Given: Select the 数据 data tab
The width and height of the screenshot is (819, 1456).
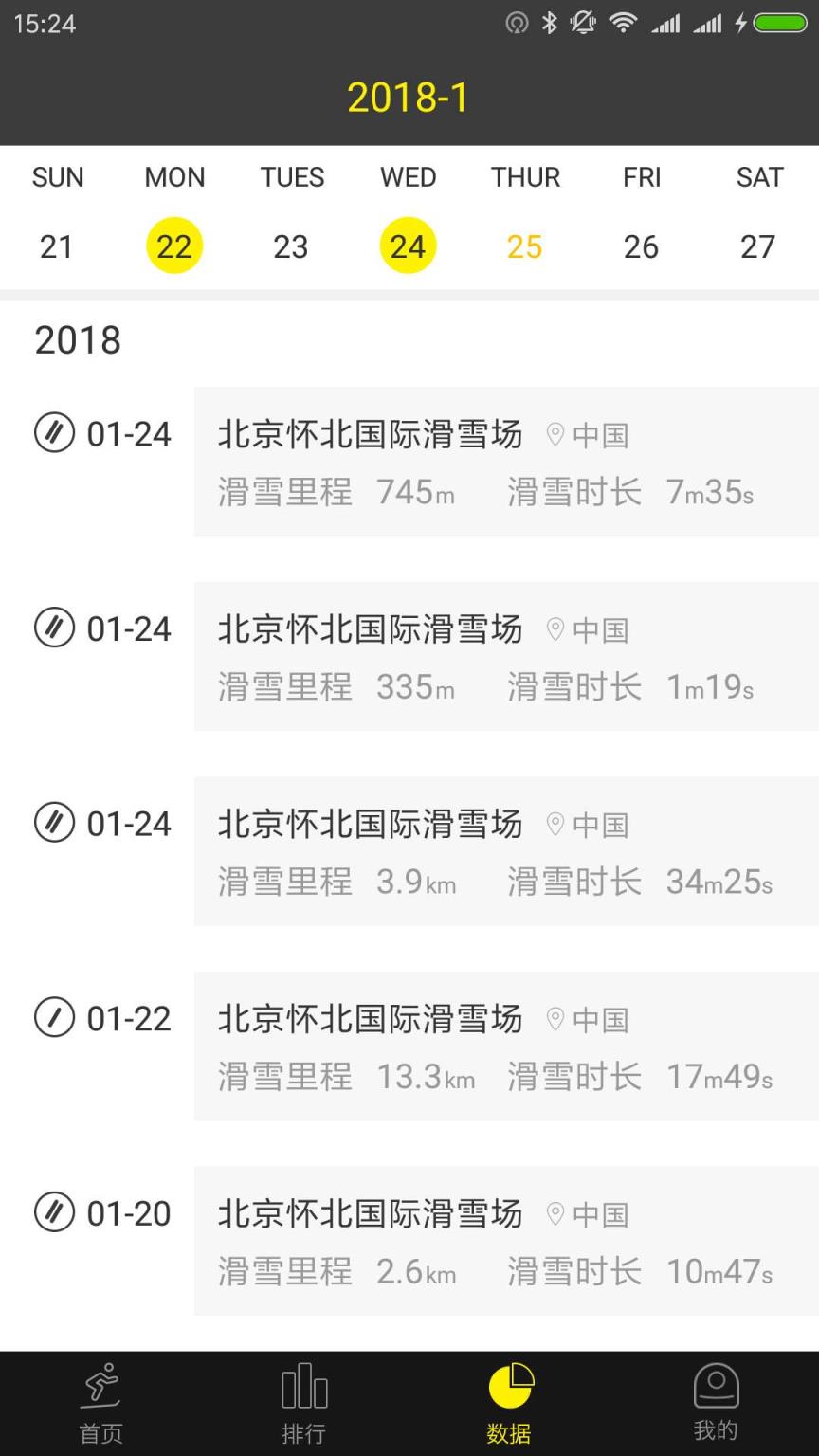Looking at the screenshot, I should [x=510, y=1403].
